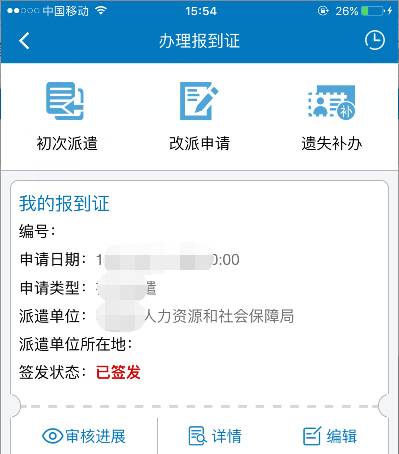The height and width of the screenshot is (454, 399).
Task: Open the history clock icon
Action: tap(375, 41)
